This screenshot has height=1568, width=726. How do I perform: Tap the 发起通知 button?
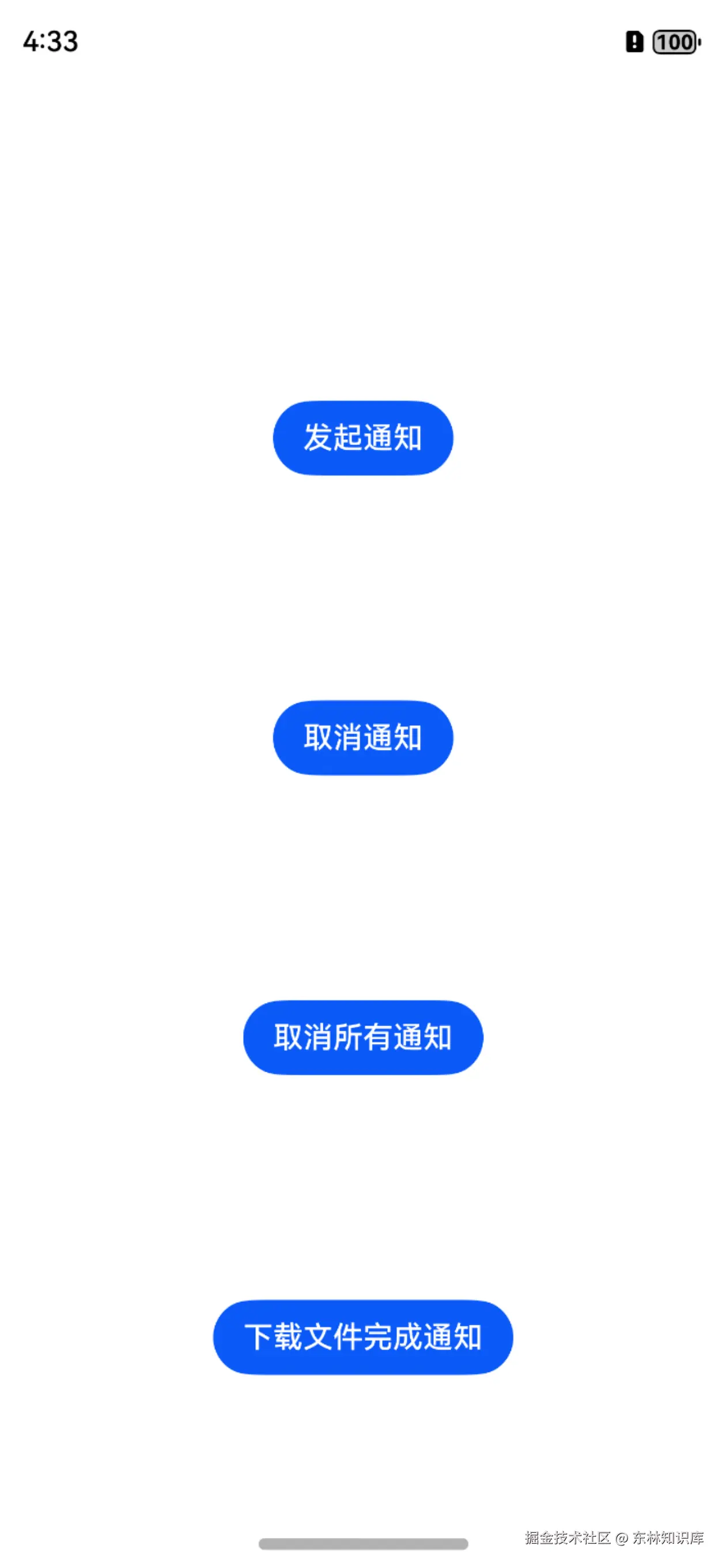[x=362, y=438]
